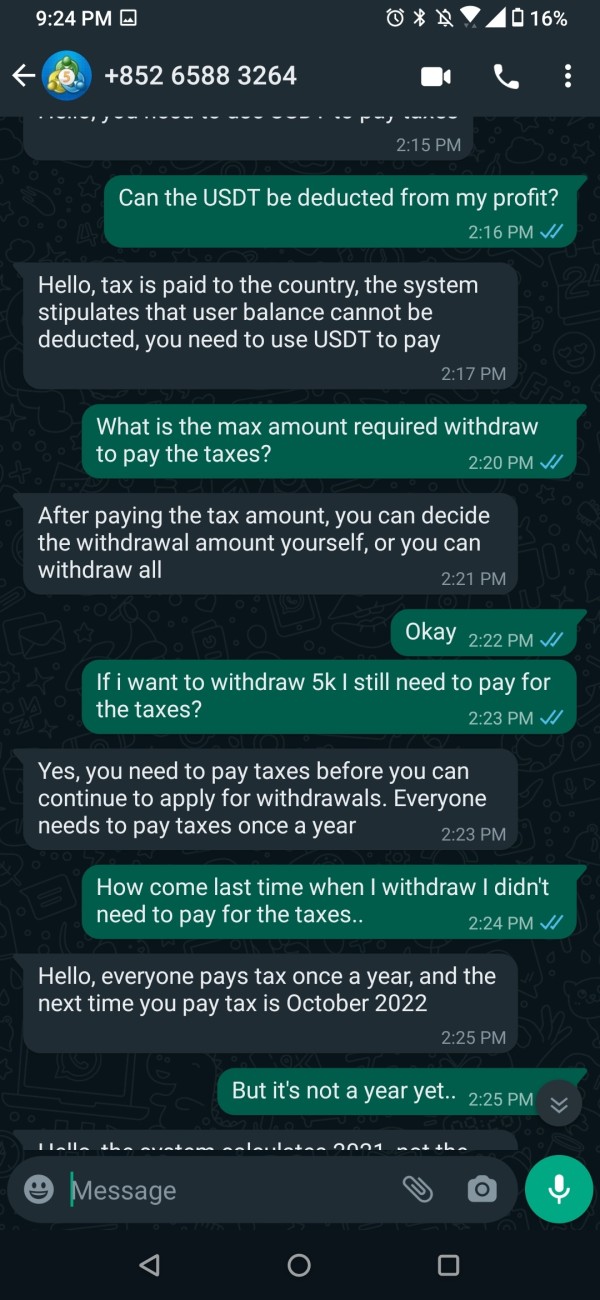Start a voice call
The width and height of the screenshot is (600, 1300).
click(506, 76)
